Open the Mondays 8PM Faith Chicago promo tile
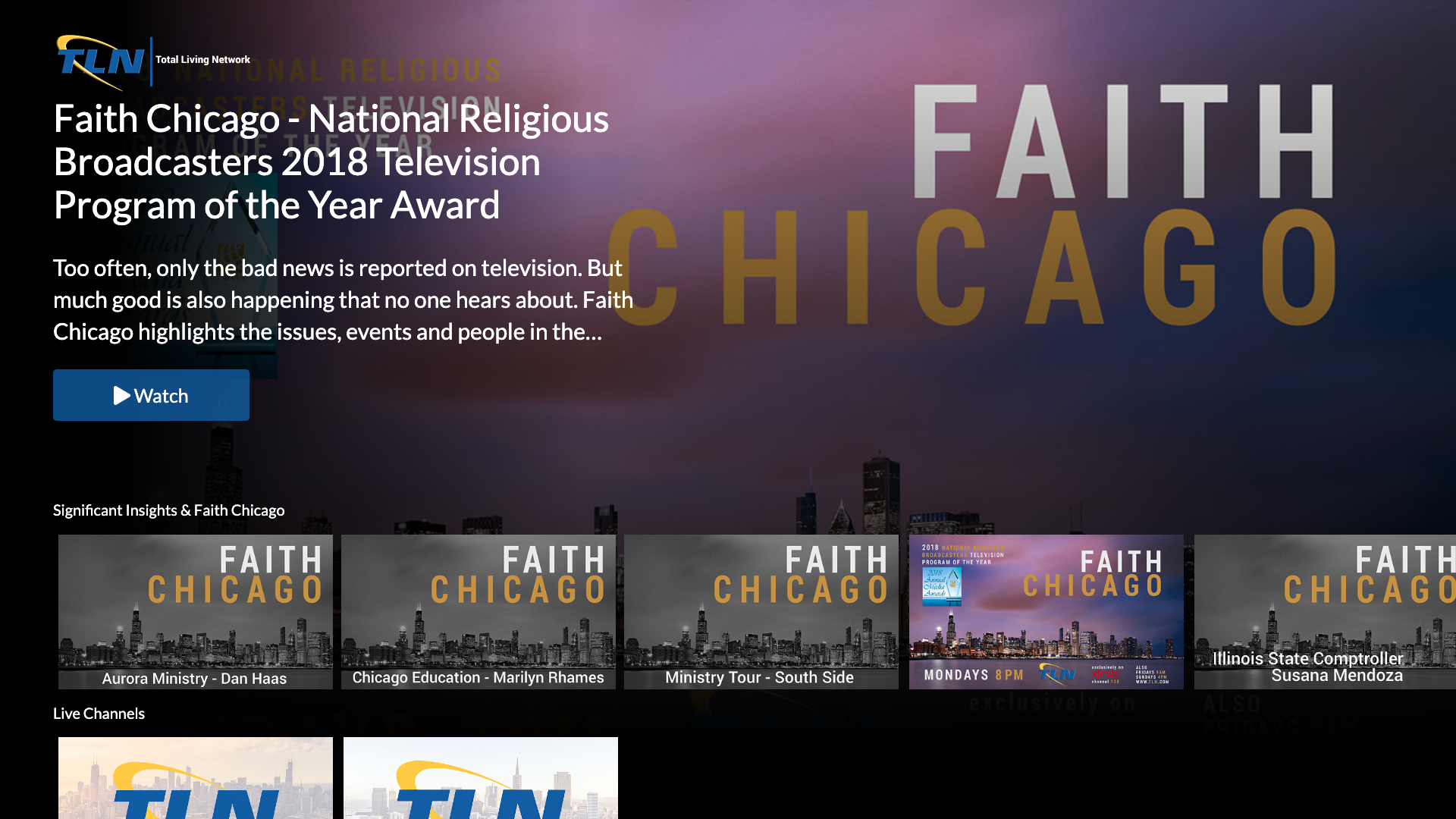The image size is (1456, 819). (1046, 612)
